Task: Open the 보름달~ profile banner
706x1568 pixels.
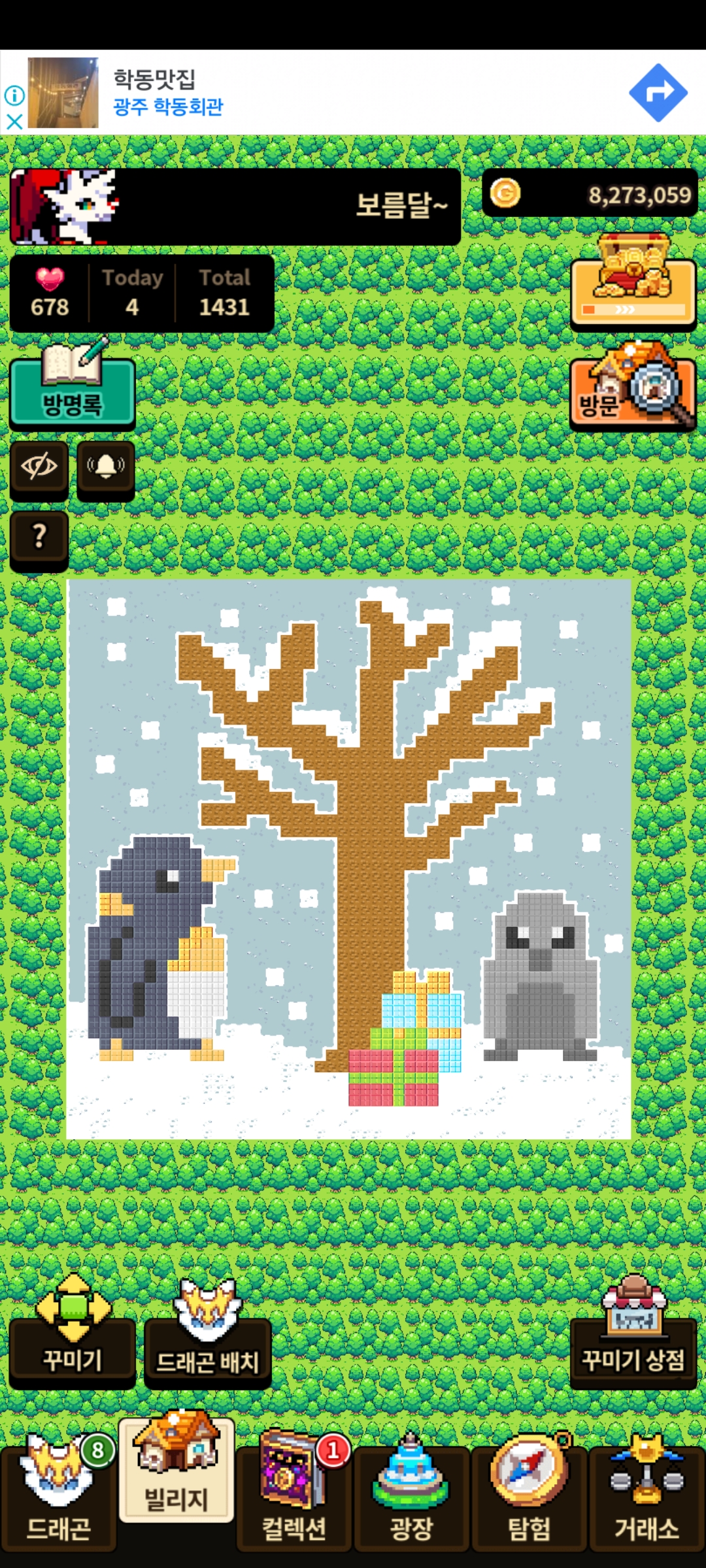Action: click(235, 206)
